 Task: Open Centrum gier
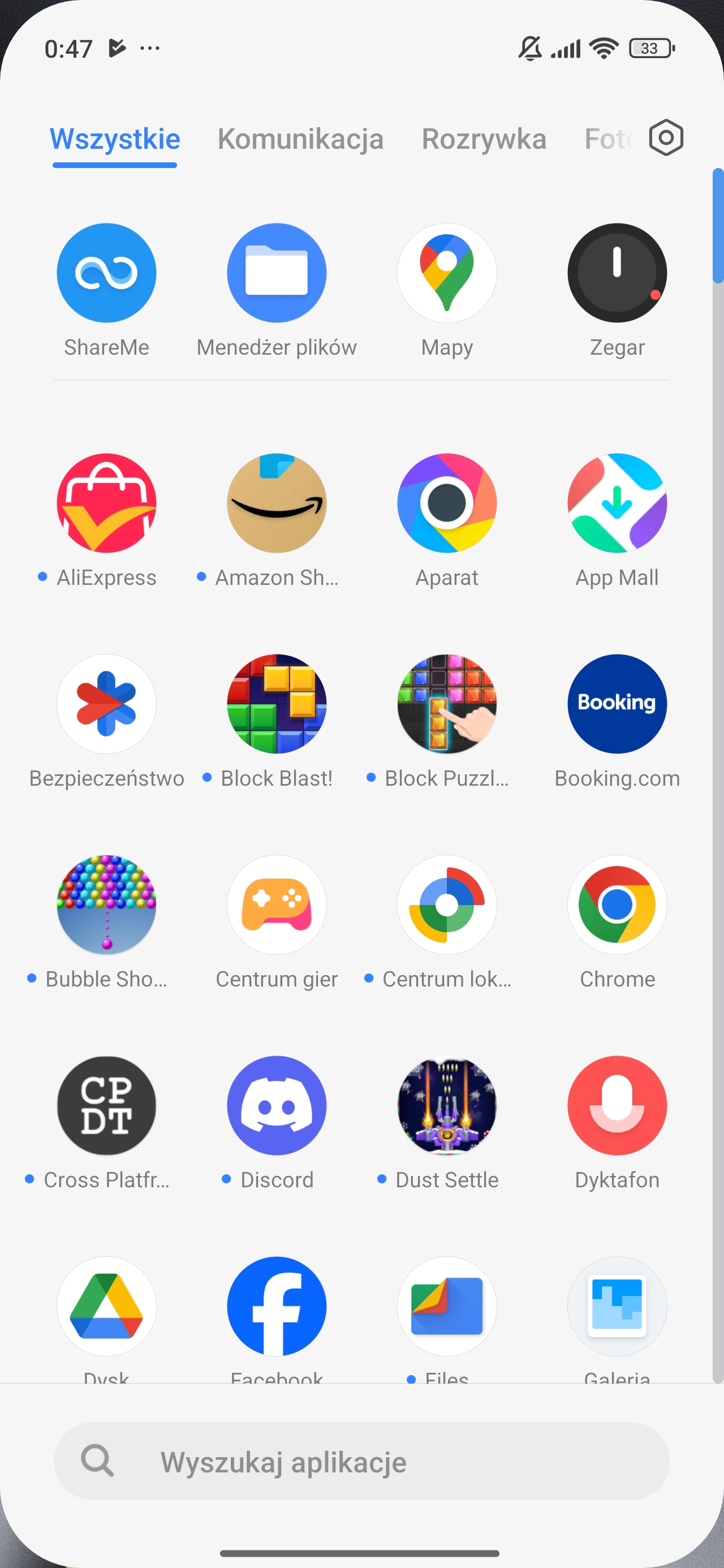[277, 904]
